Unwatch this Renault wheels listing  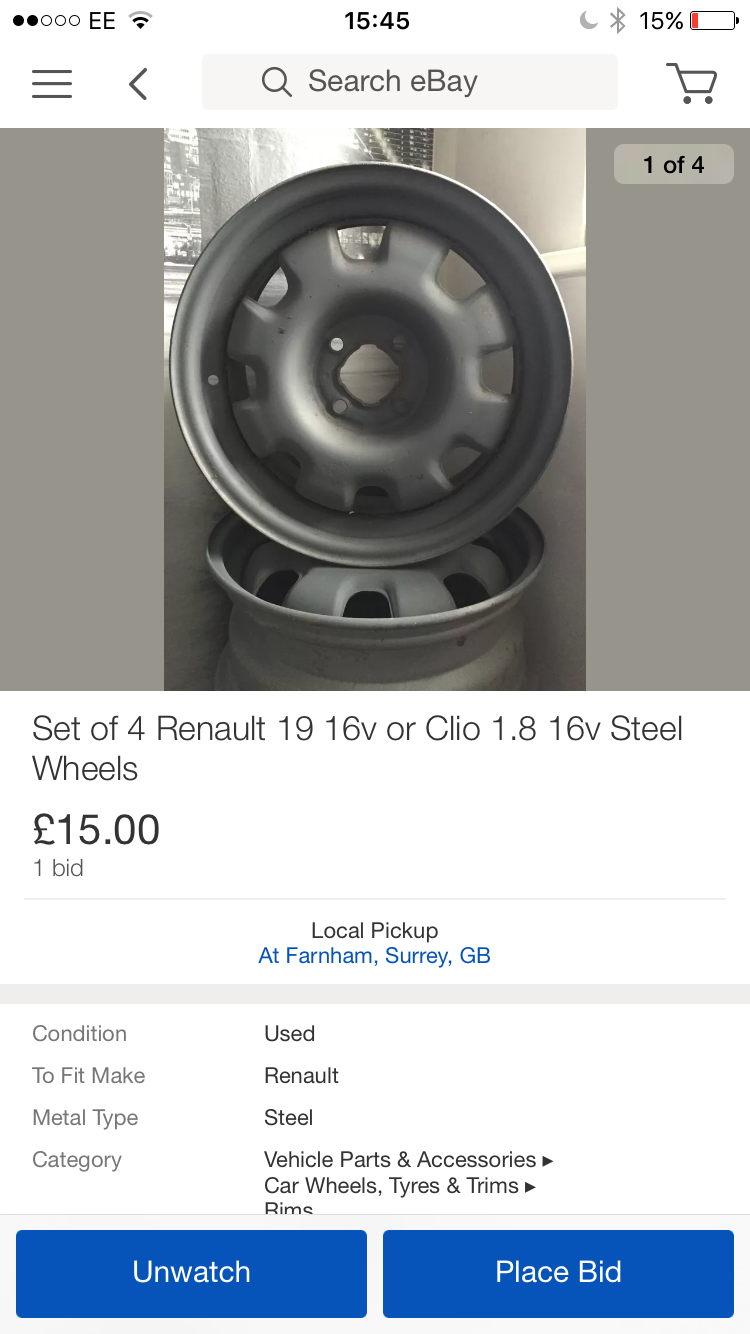point(191,1272)
